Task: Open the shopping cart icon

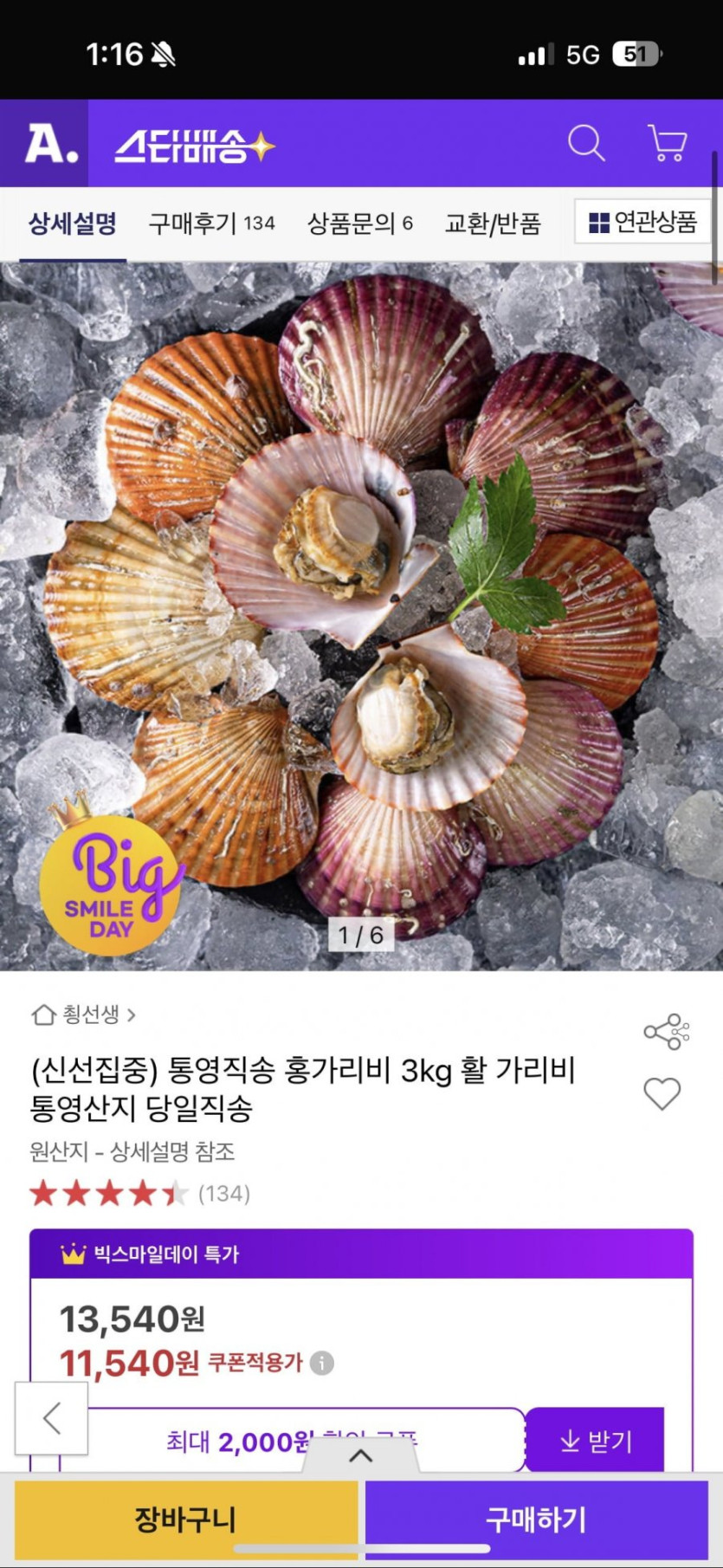Action: click(x=667, y=143)
